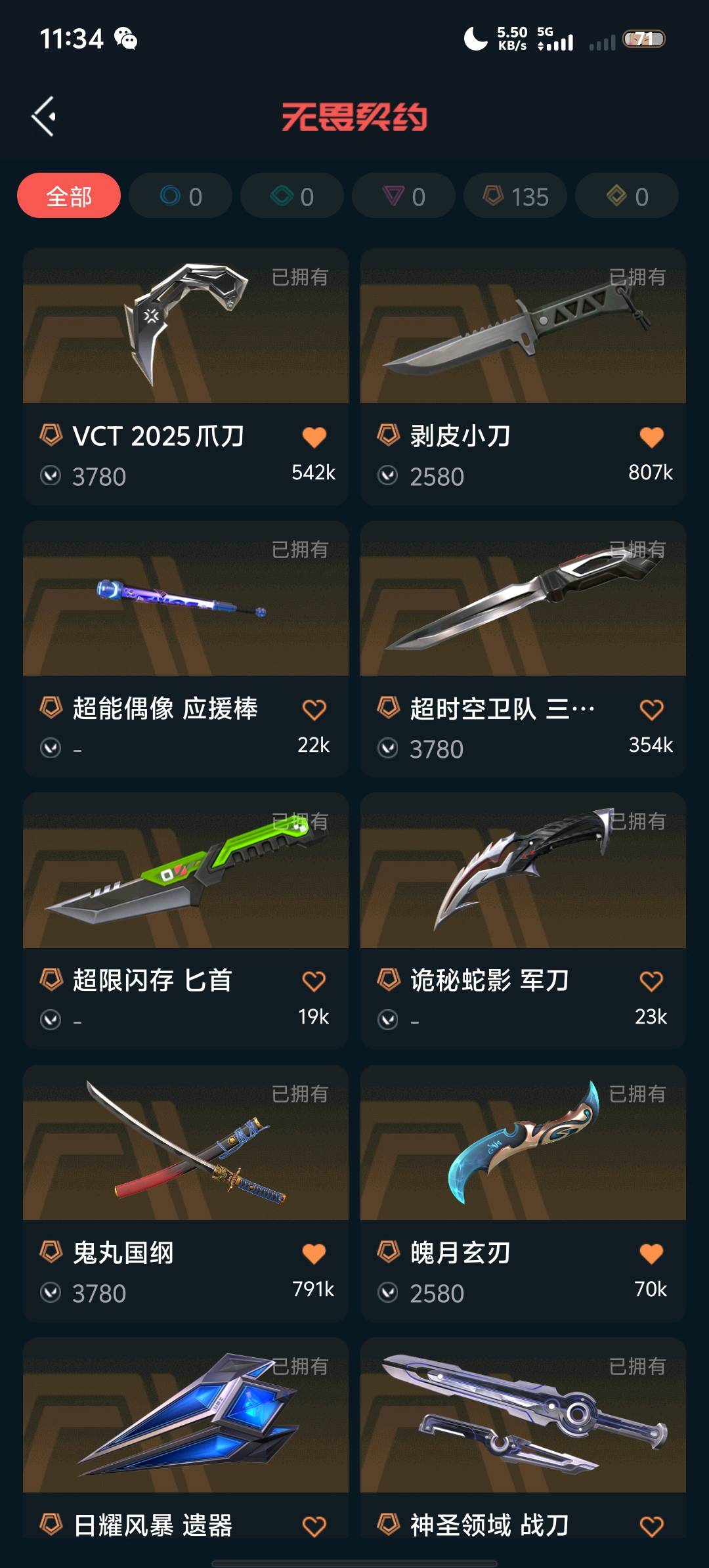Open the 日耀风暴 遗器 skin card
Viewport: 709px width, 1568px height.
coord(185,1418)
